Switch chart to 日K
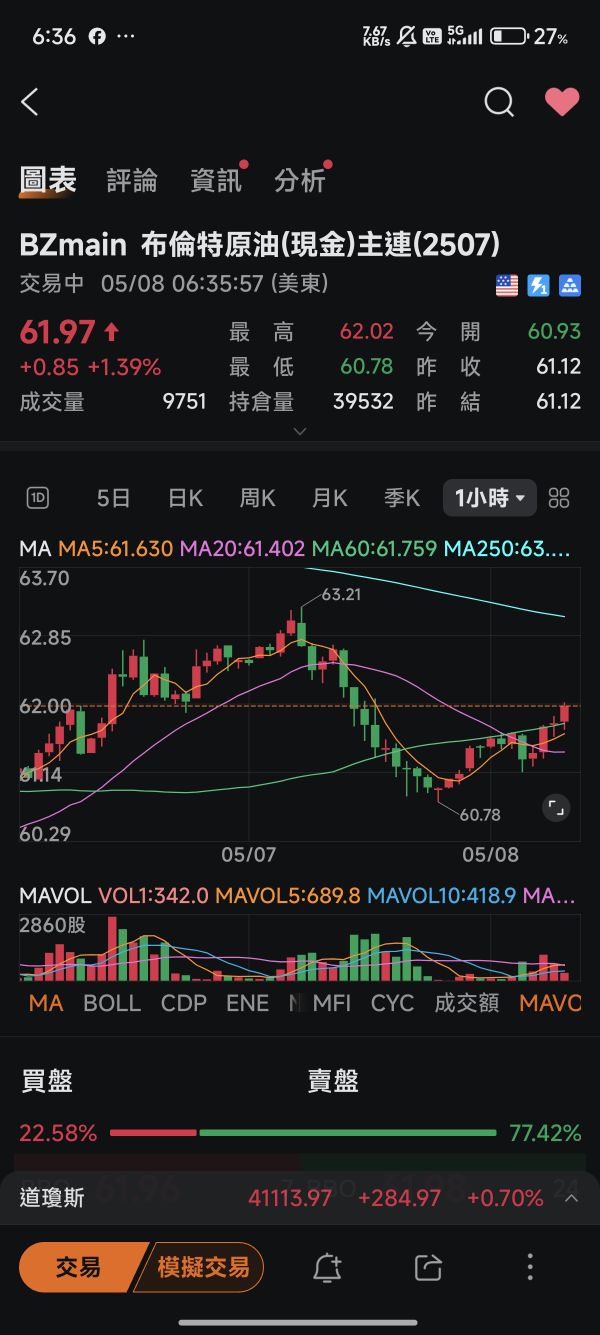The image size is (600, 1335). [x=185, y=498]
